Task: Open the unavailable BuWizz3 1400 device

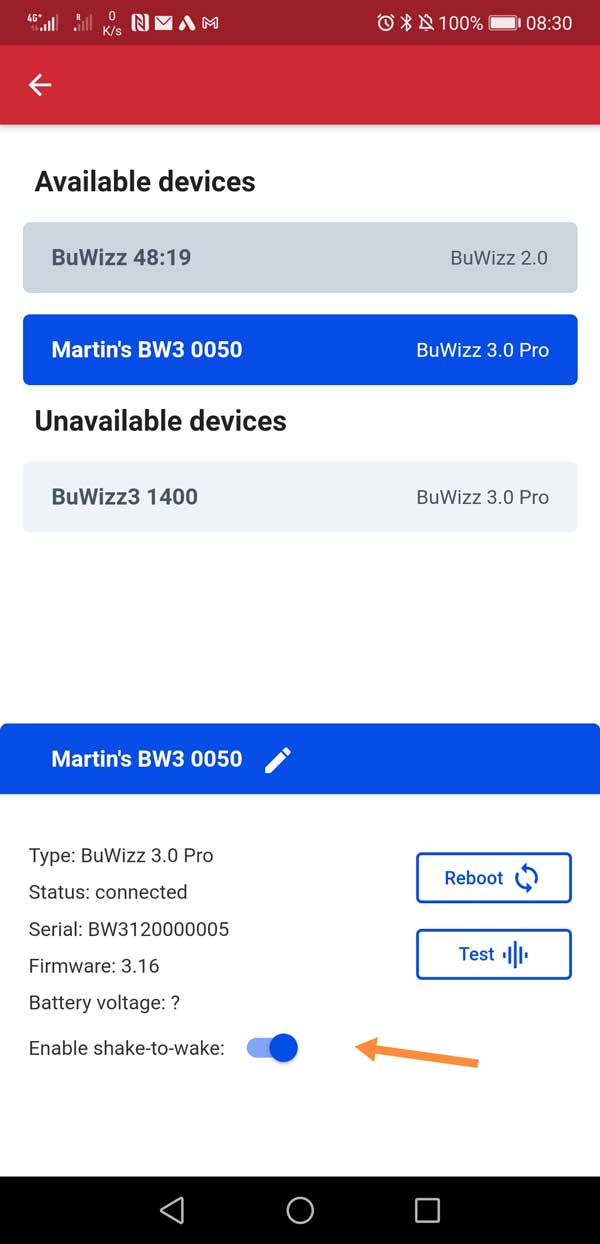Action: click(x=300, y=496)
